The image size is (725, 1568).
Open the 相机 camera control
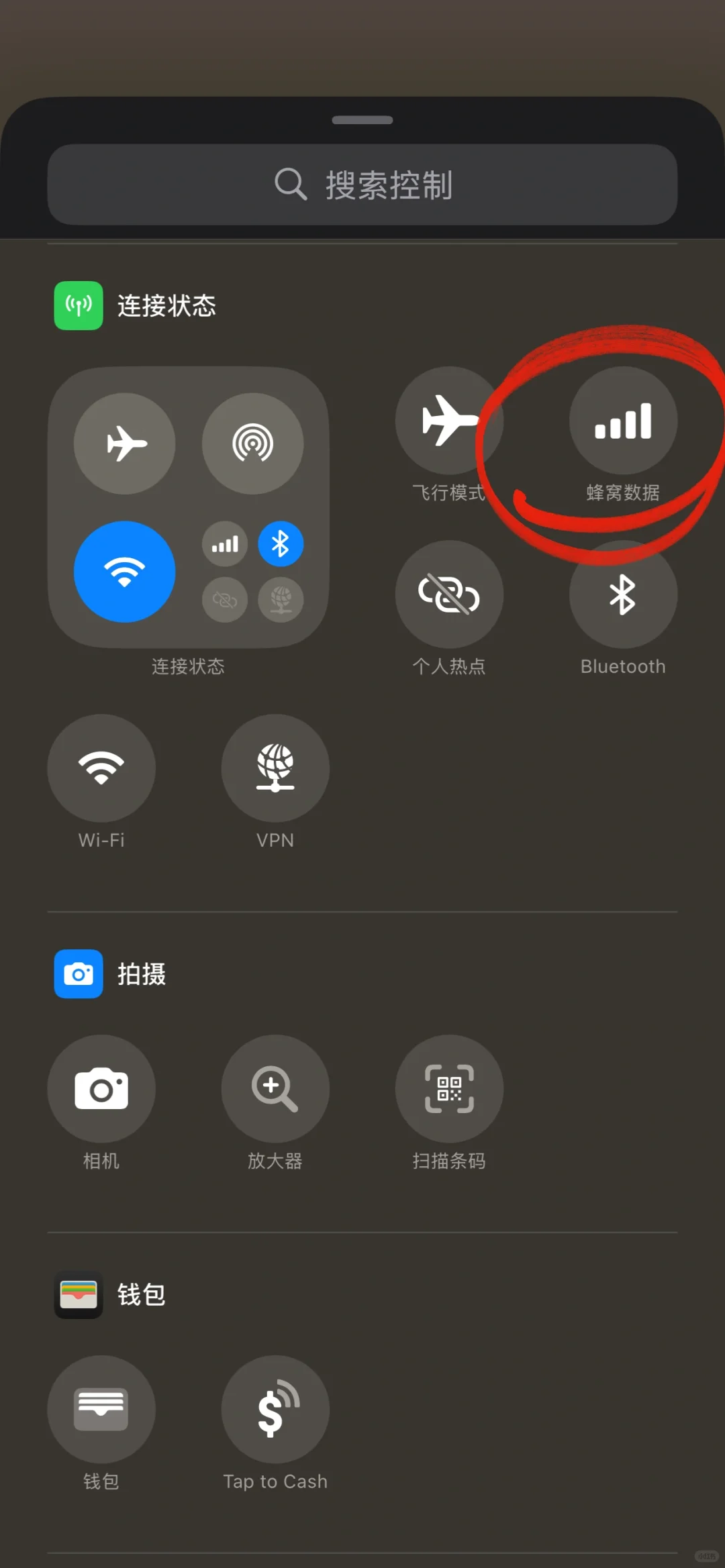click(101, 1088)
